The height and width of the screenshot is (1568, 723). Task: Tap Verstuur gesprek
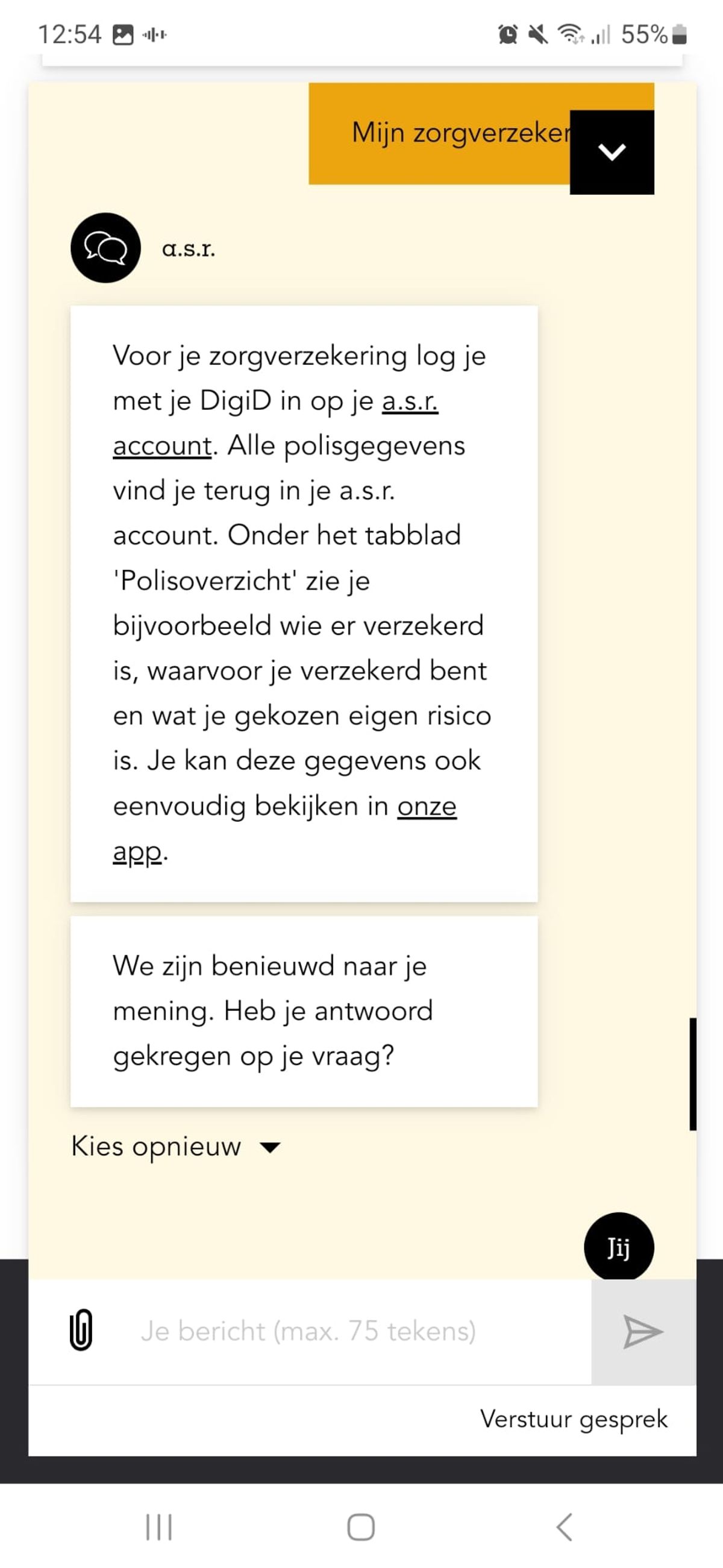pos(574,1420)
